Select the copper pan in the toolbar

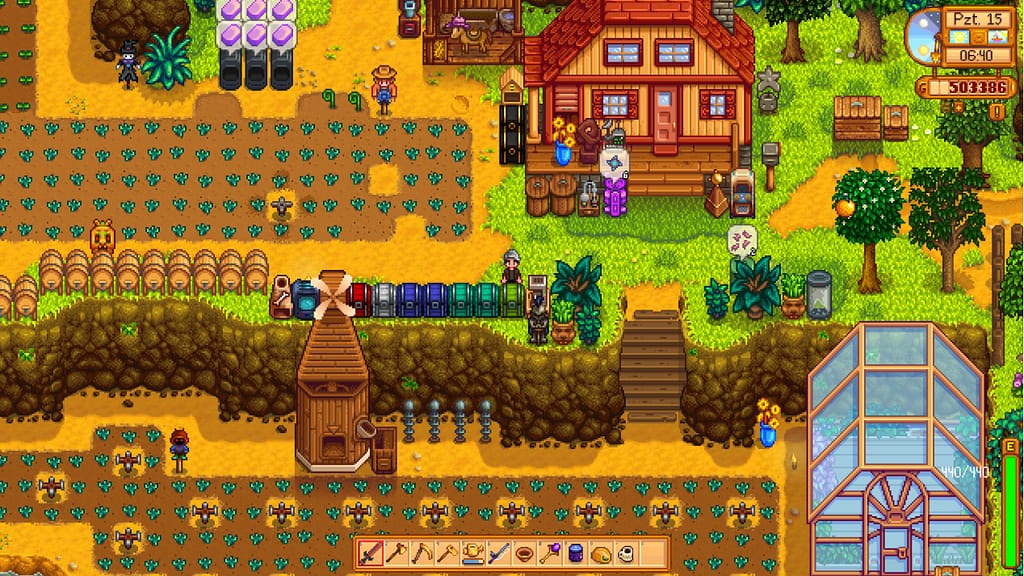click(x=523, y=553)
